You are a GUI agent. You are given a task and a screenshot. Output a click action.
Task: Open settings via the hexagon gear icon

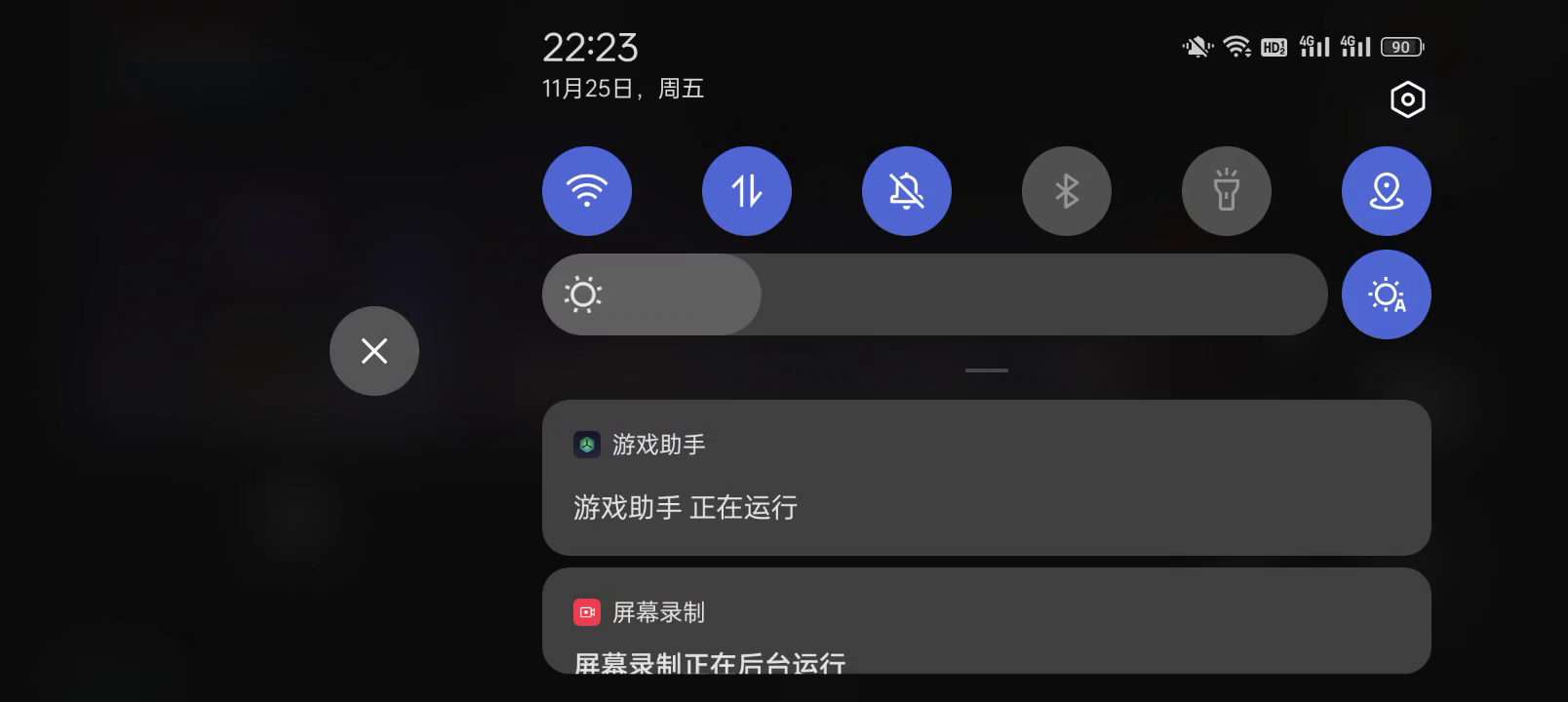pyautogui.click(x=1407, y=99)
